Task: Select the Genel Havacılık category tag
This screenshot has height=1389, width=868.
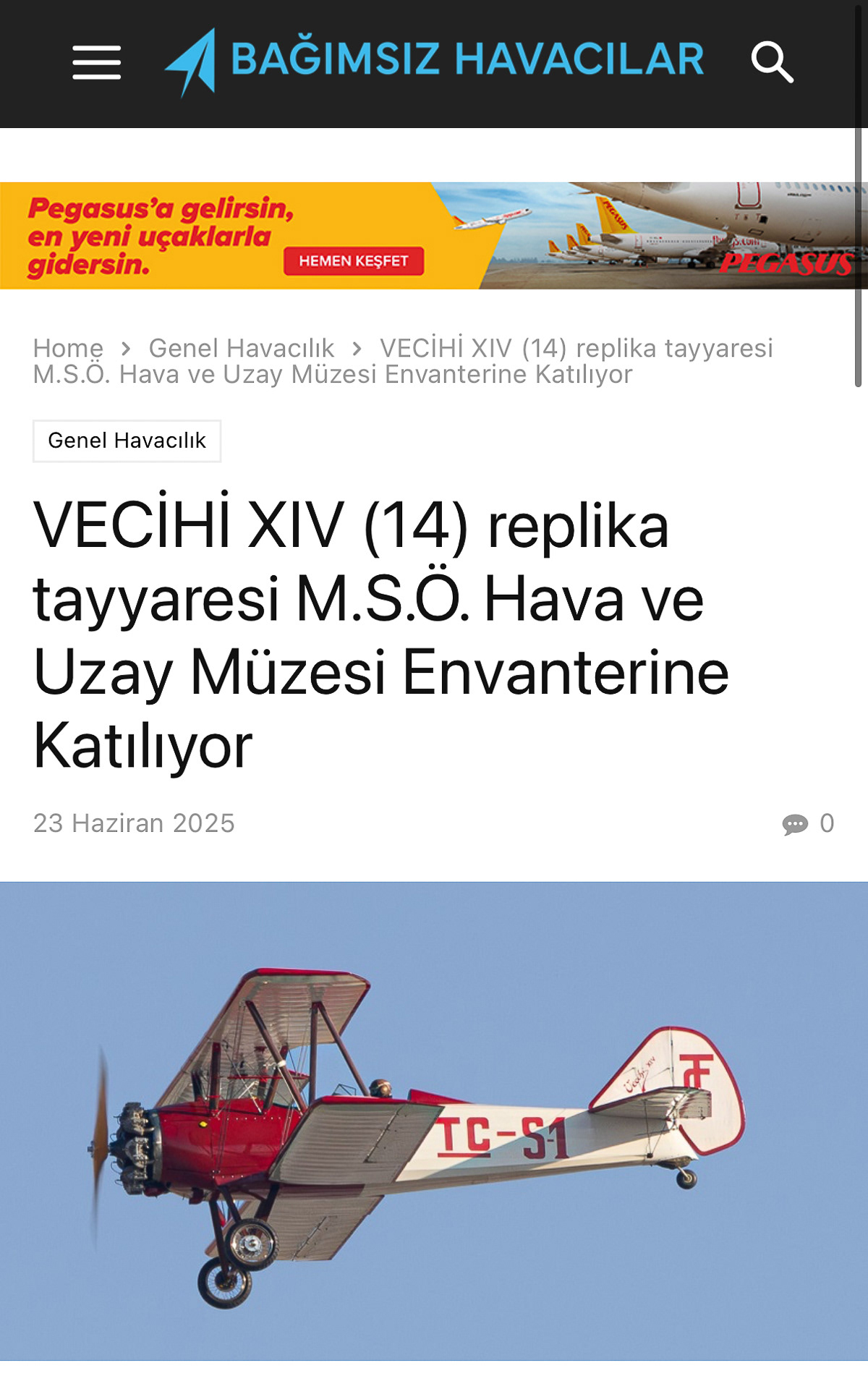Action: [x=127, y=441]
